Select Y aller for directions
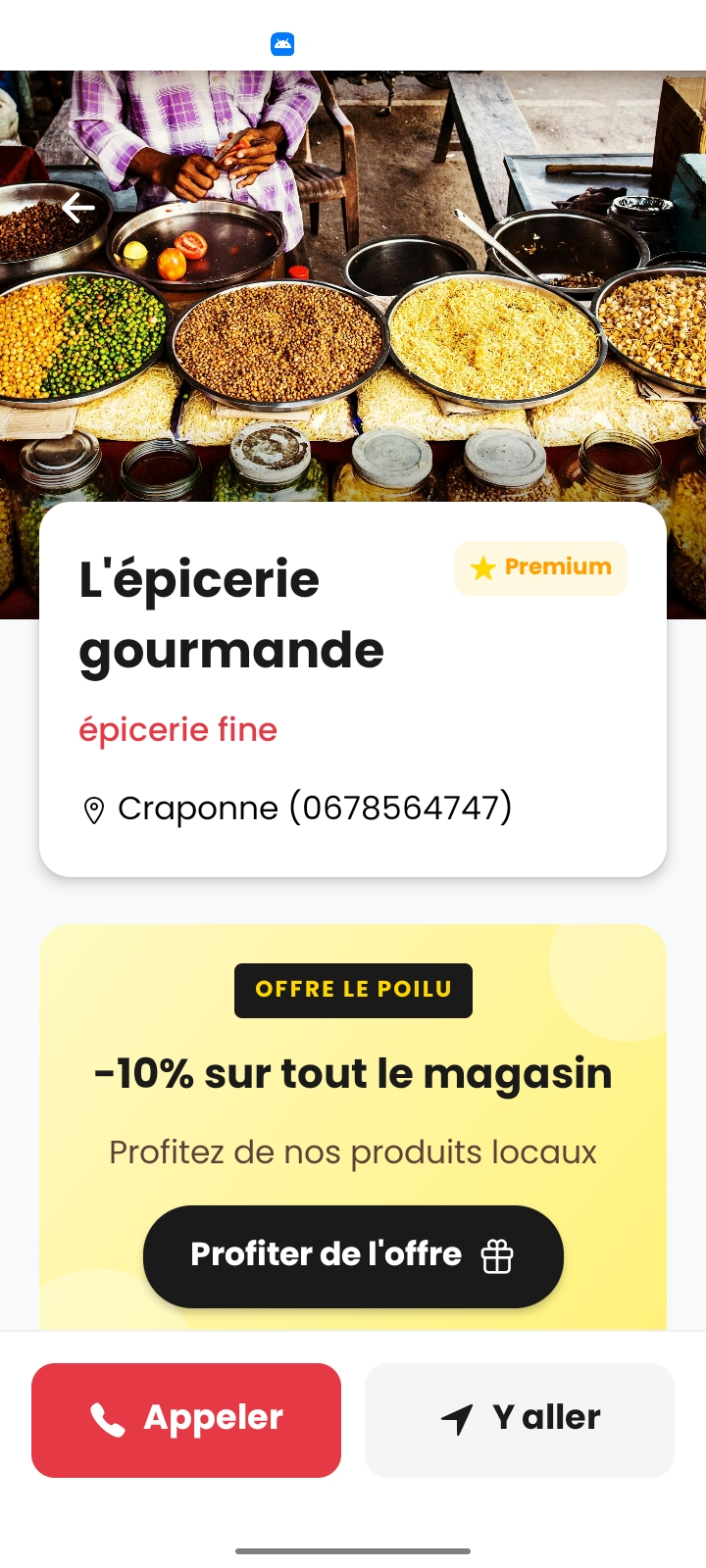Viewport: 706px width, 1568px height. [519, 1419]
